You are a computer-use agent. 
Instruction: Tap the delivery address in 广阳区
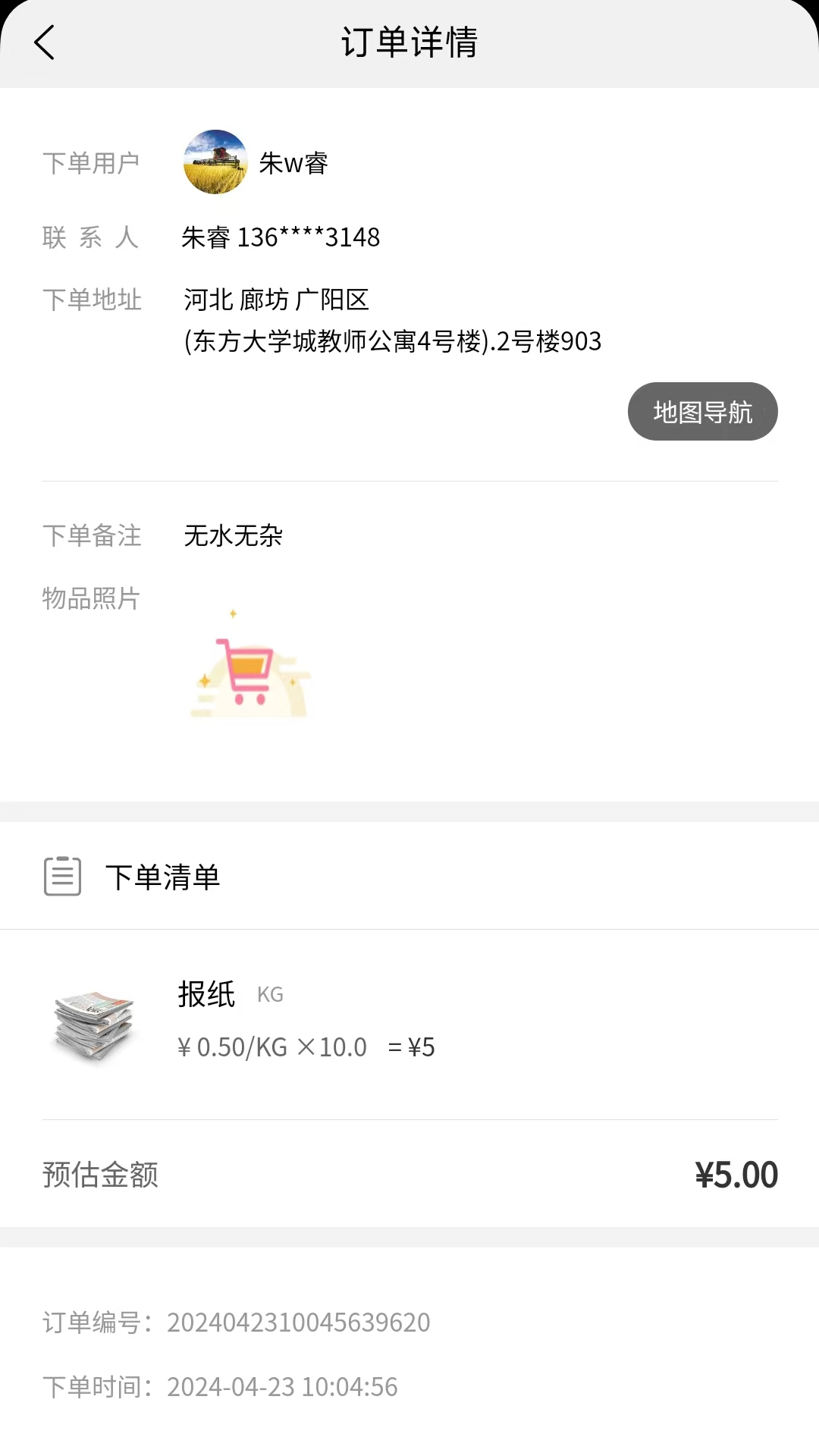(276, 300)
